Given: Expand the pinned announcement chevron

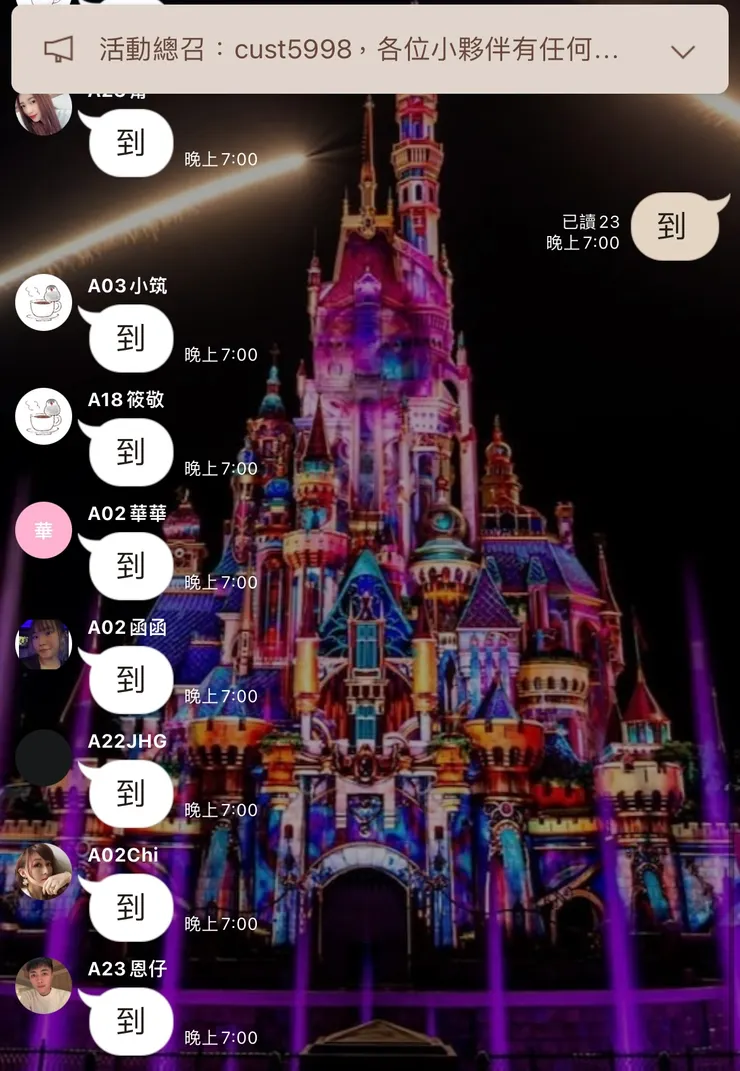Looking at the screenshot, I should pos(682,52).
